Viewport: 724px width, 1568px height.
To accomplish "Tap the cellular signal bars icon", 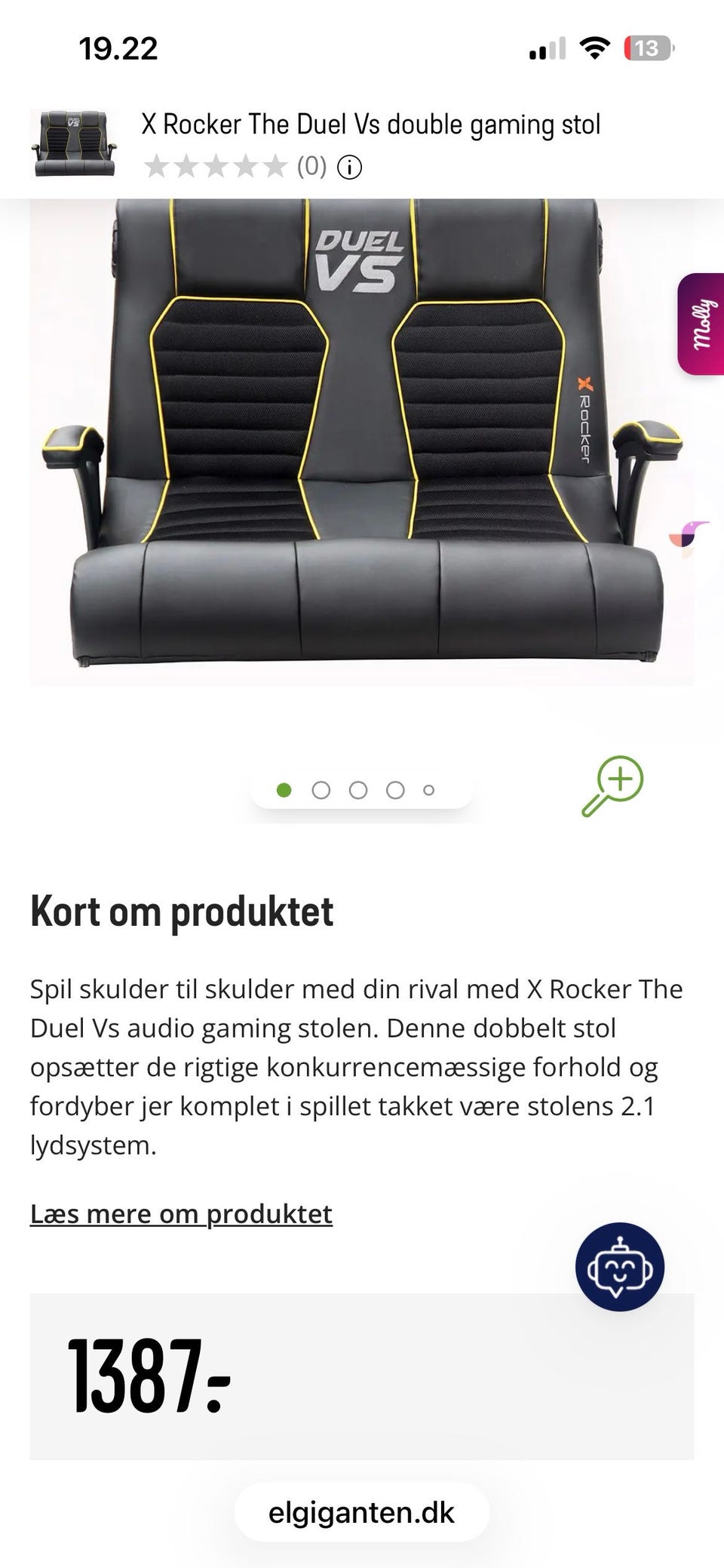I will coord(546,48).
